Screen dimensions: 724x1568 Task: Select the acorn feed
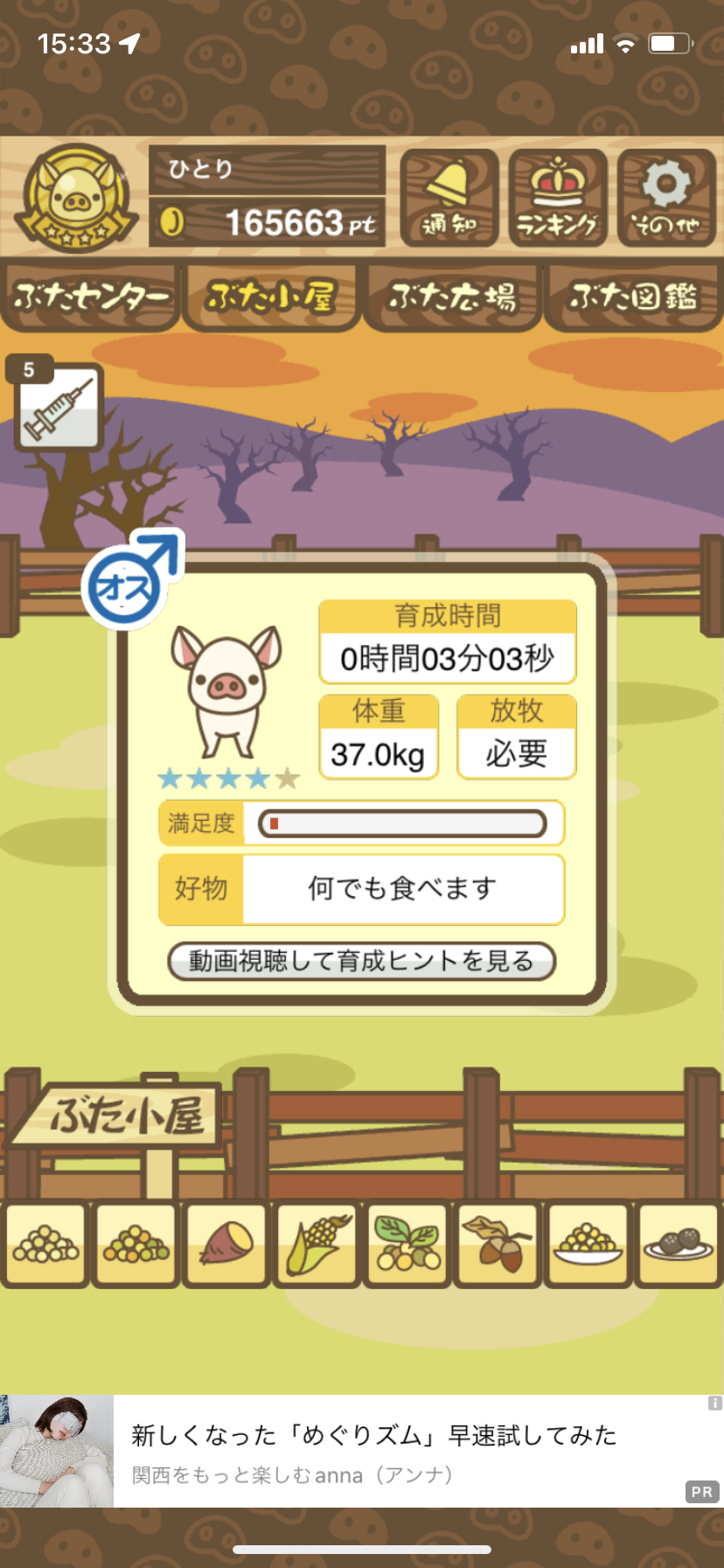tap(498, 1244)
